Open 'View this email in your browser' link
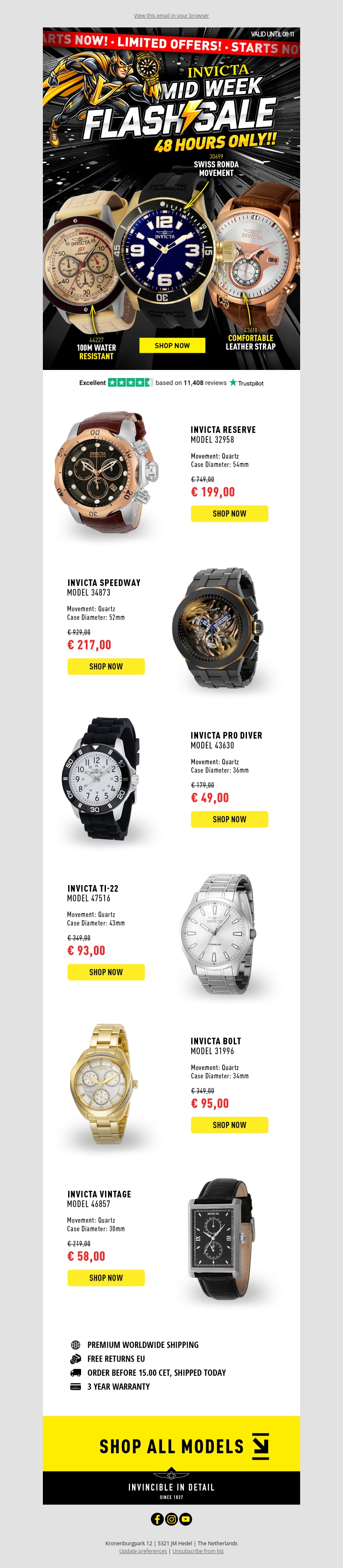This screenshot has height=1568, width=343. pos(171,16)
